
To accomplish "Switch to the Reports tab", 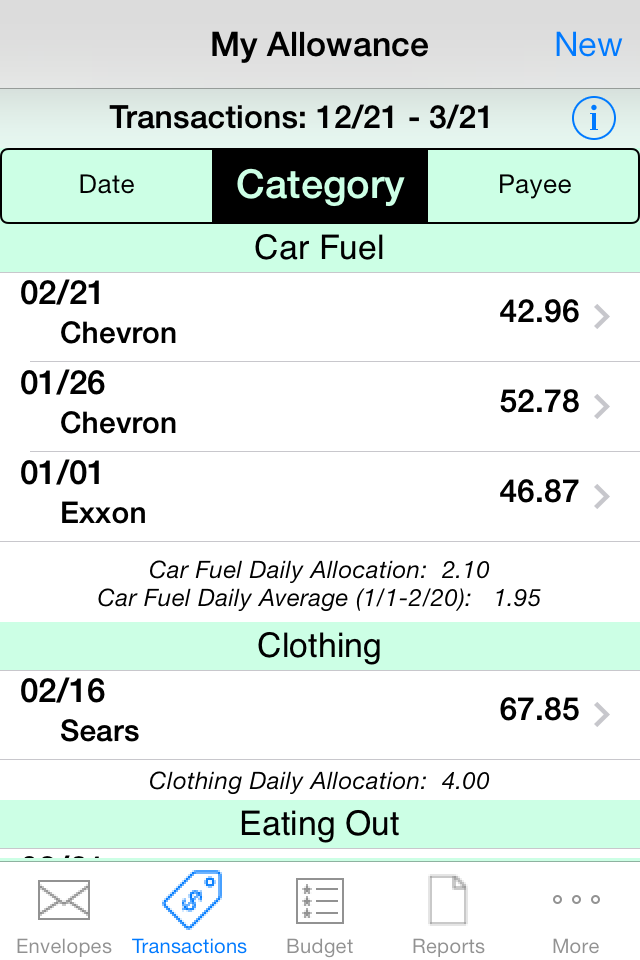I will point(448,914).
